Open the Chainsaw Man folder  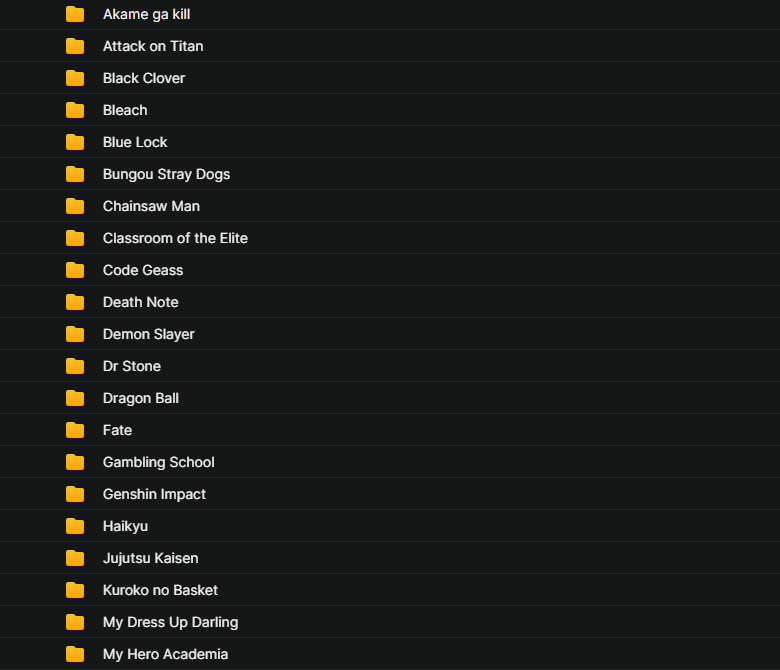pos(151,206)
